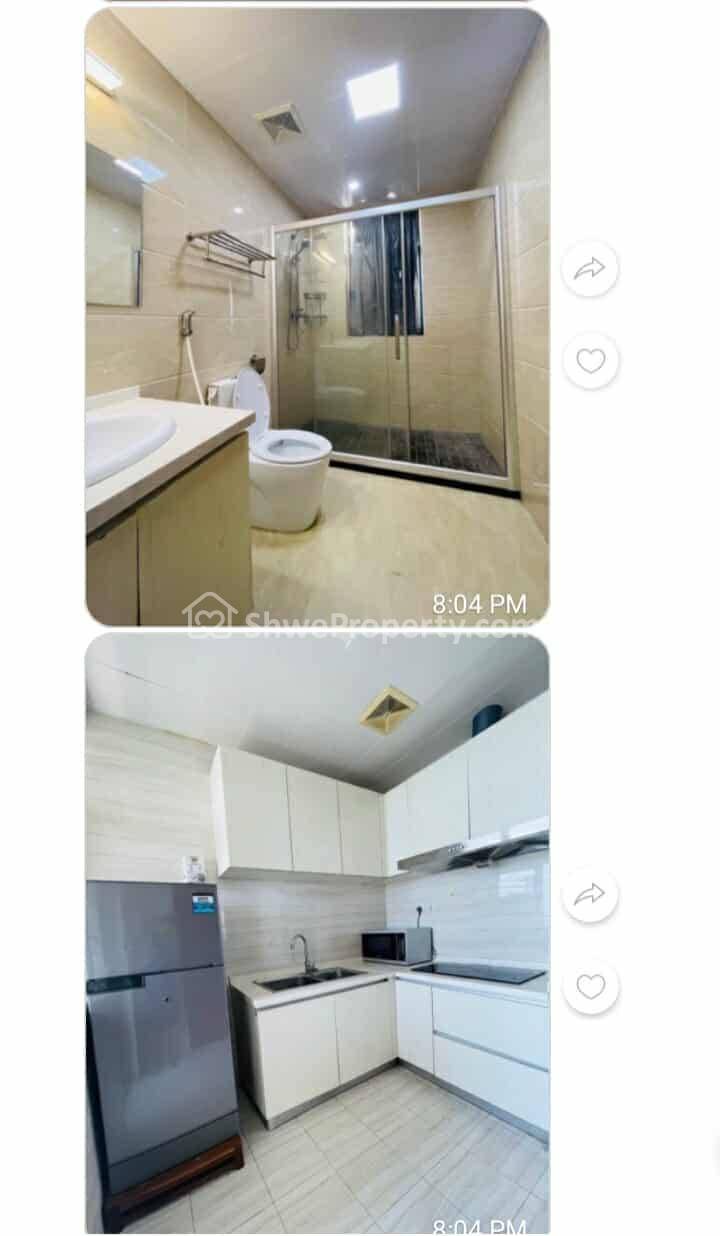
Task: Forward the bathroom photo message
Action: [x=590, y=268]
